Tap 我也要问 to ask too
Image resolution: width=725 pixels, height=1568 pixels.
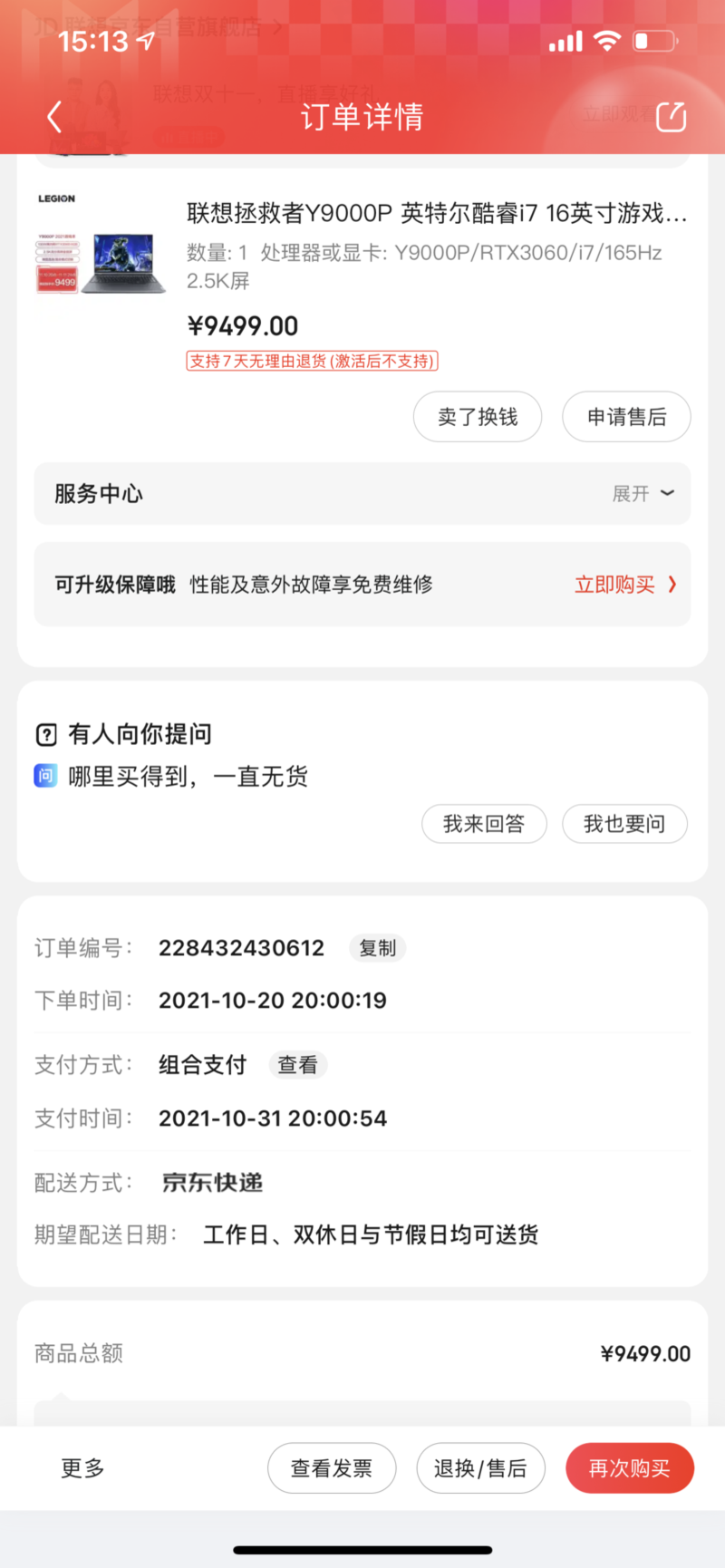tap(624, 824)
